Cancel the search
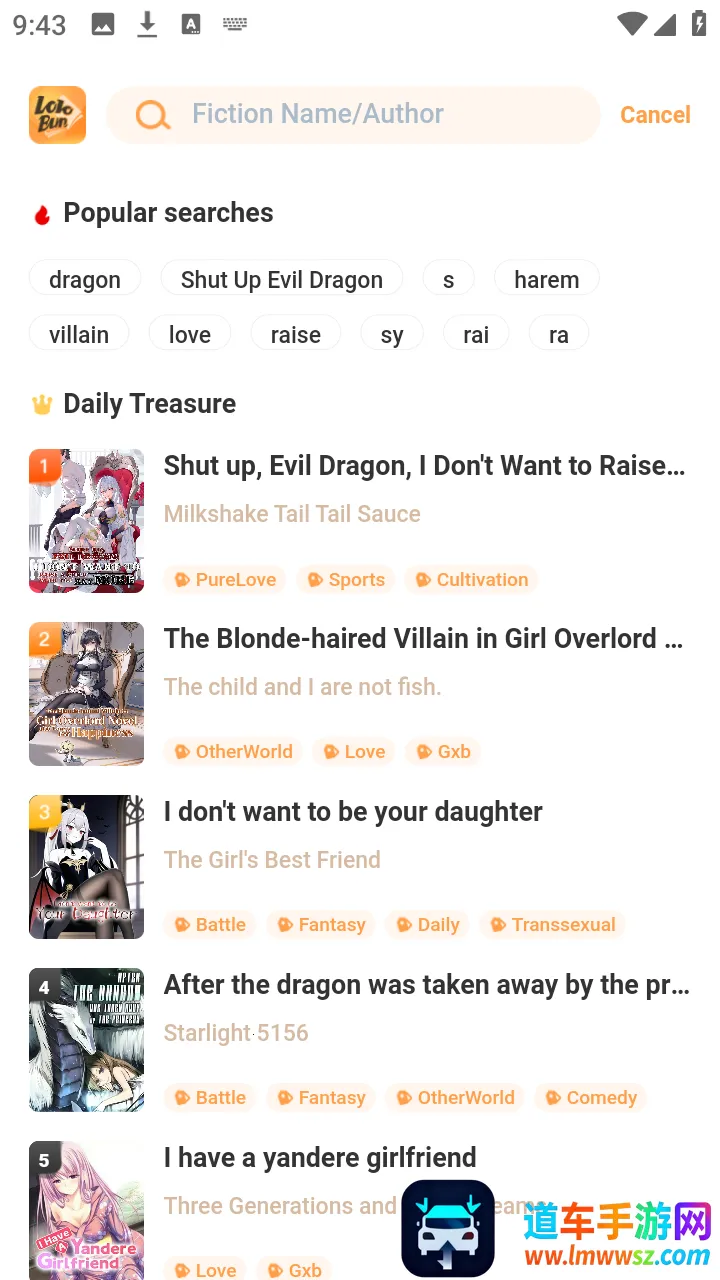 655,115
